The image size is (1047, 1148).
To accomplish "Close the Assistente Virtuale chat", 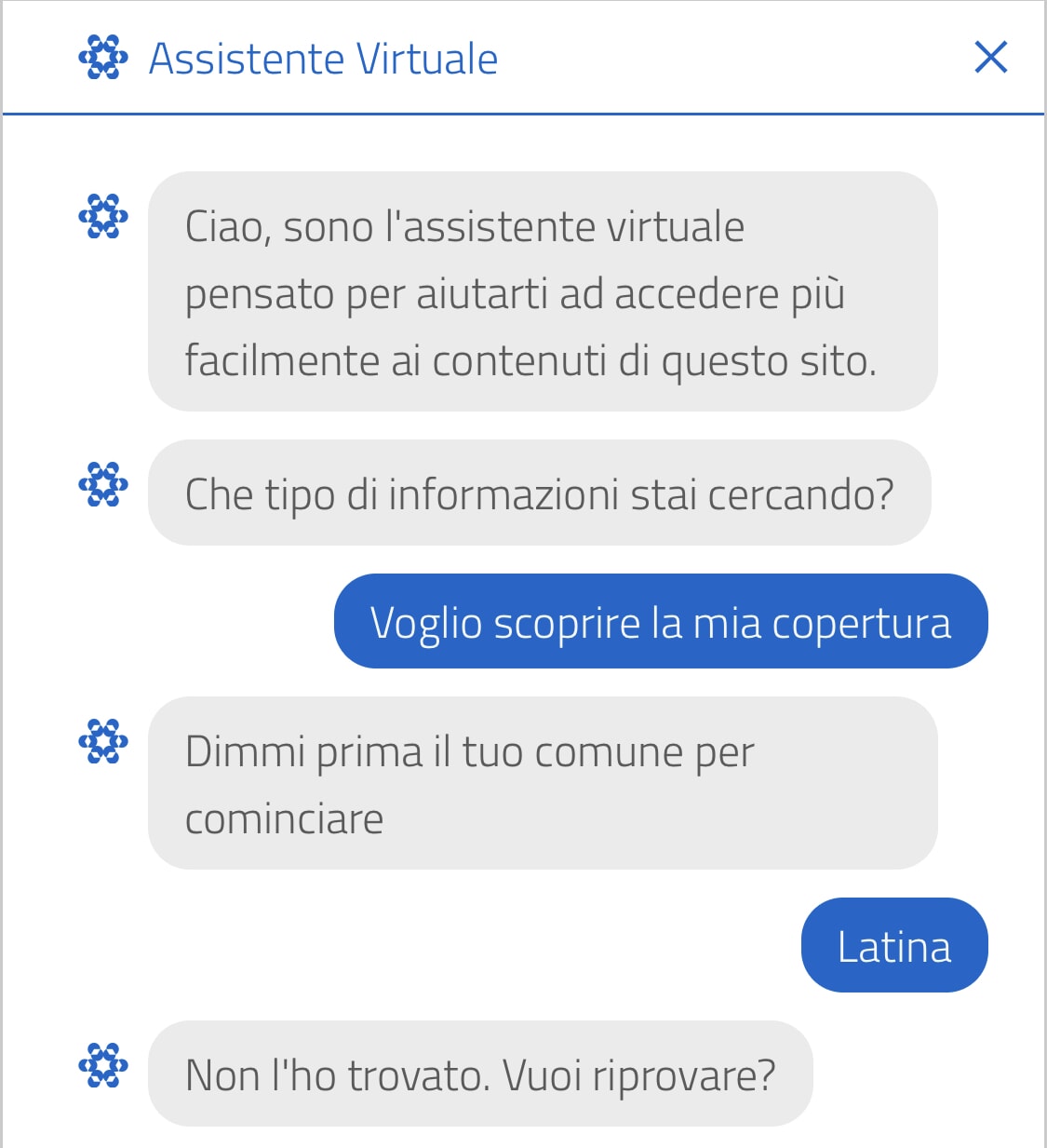I will 990,58.
